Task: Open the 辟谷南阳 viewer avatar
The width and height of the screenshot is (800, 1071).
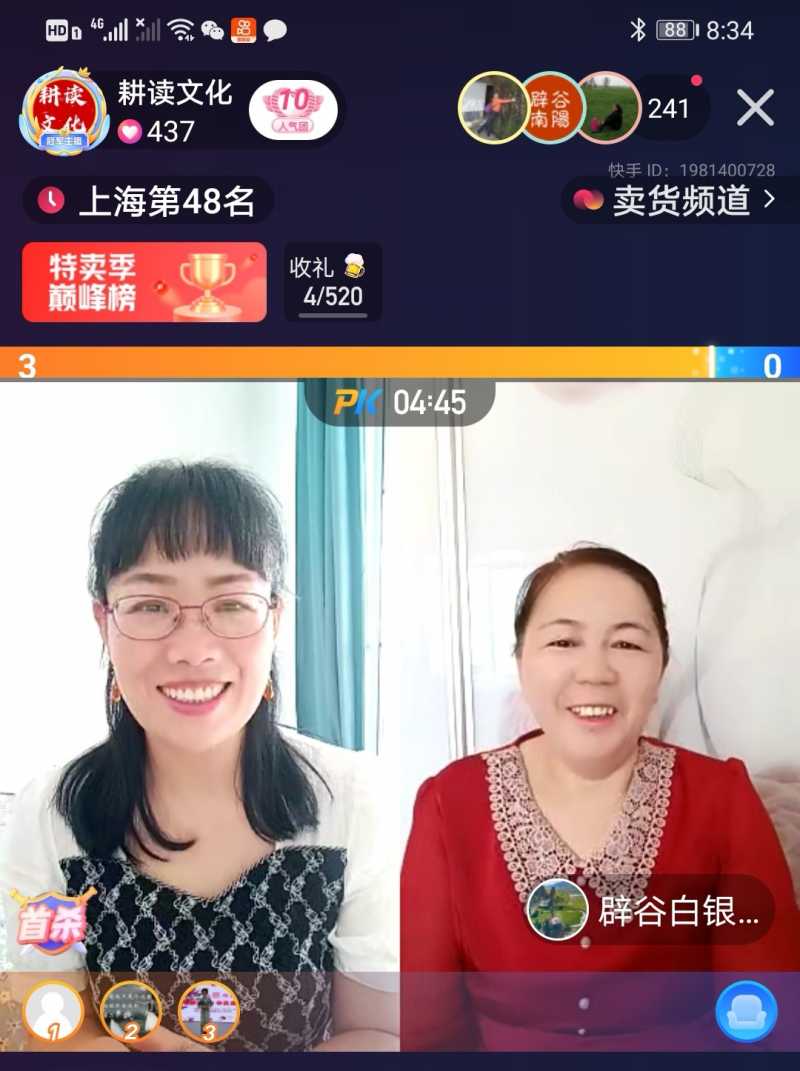Action: 550,107
